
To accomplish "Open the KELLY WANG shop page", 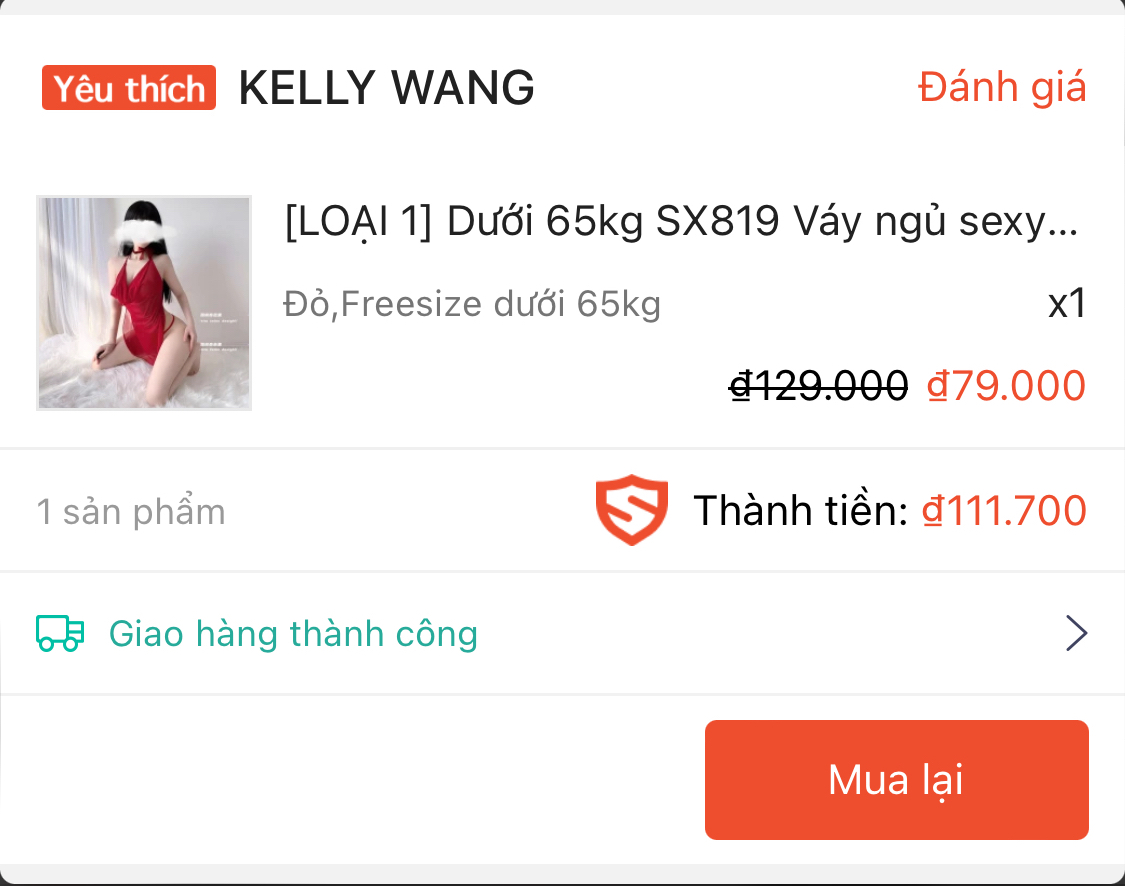I will tap(386, 88).
